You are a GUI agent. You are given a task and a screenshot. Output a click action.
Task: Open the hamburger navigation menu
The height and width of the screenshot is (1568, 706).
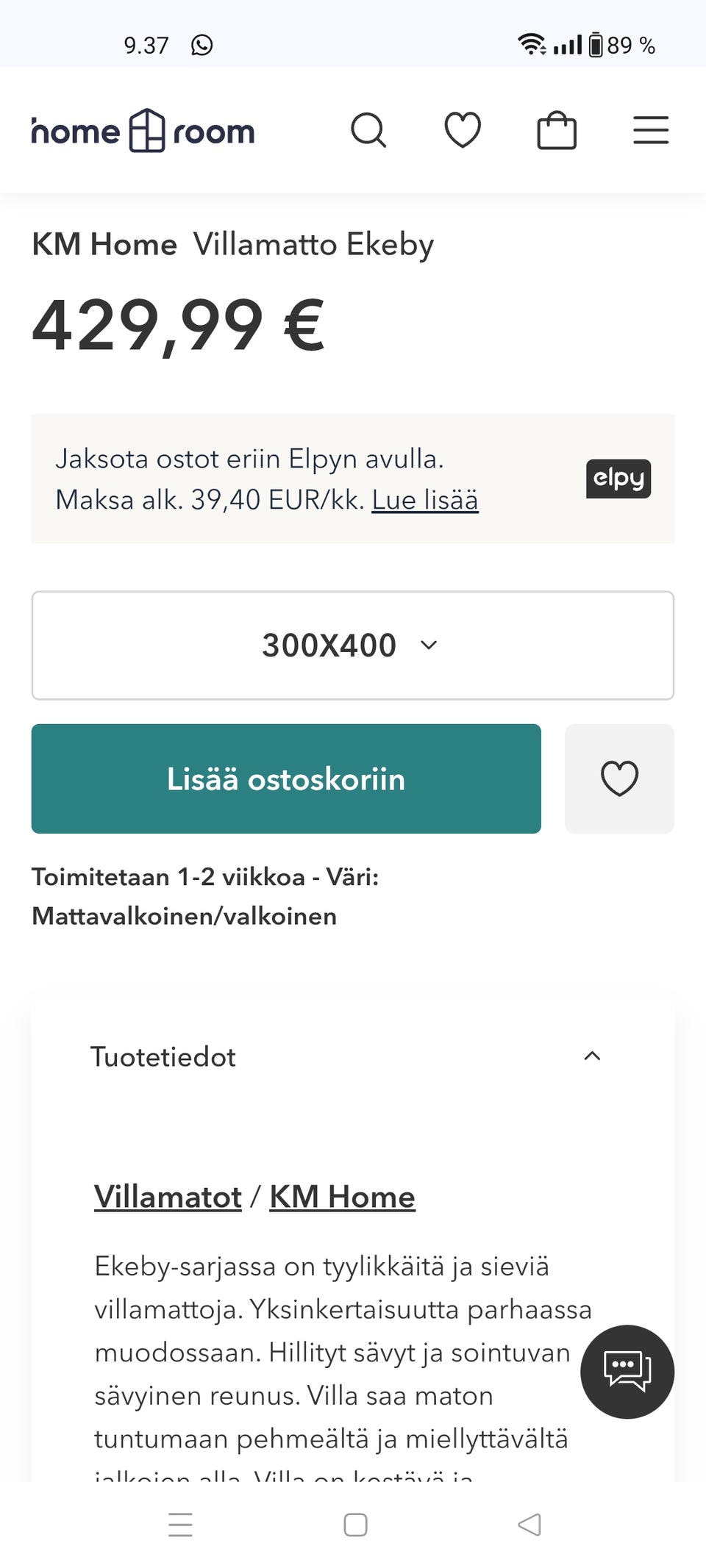[650, 130]
